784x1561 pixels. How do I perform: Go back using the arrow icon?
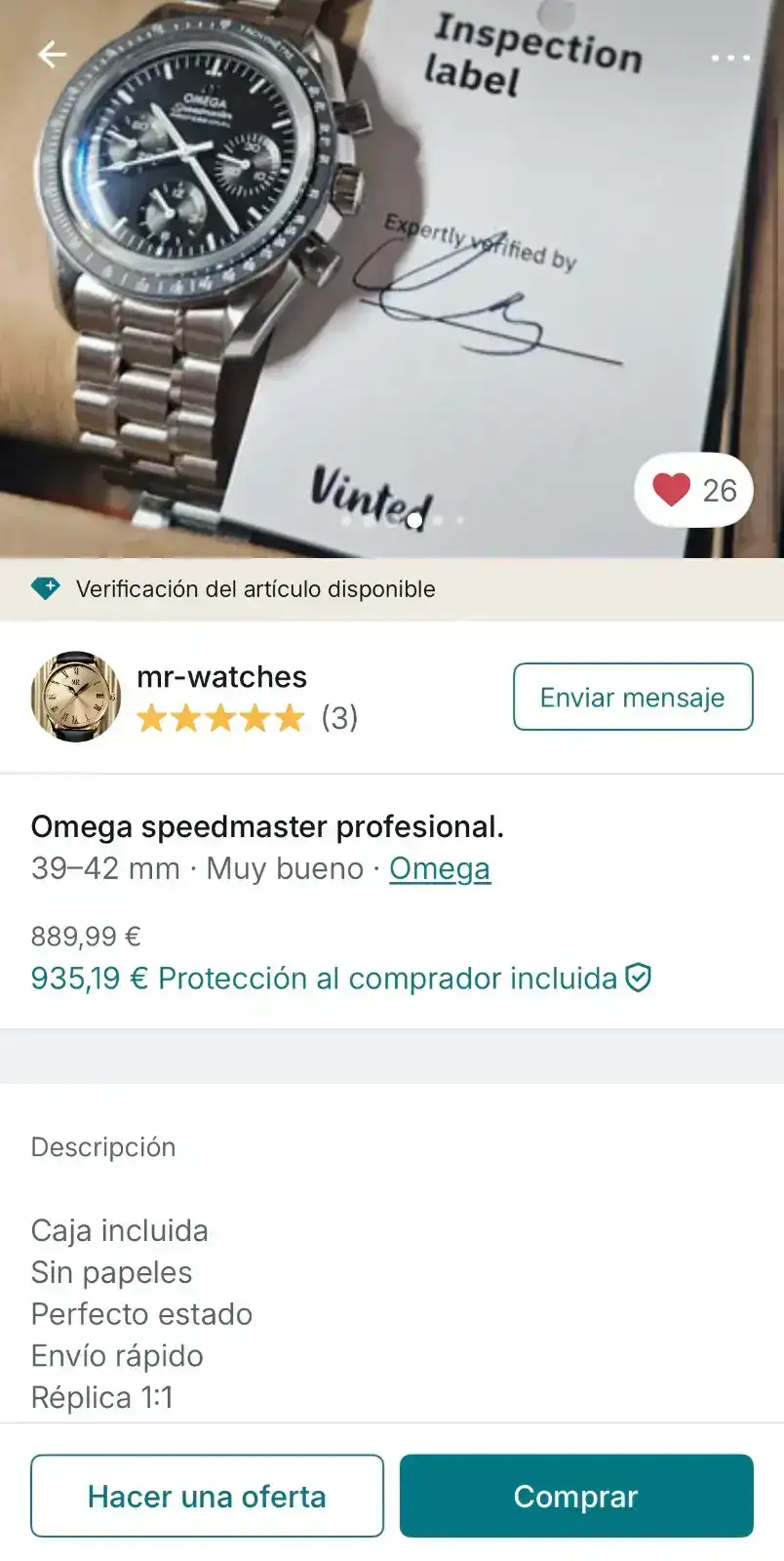click(52, 55)
